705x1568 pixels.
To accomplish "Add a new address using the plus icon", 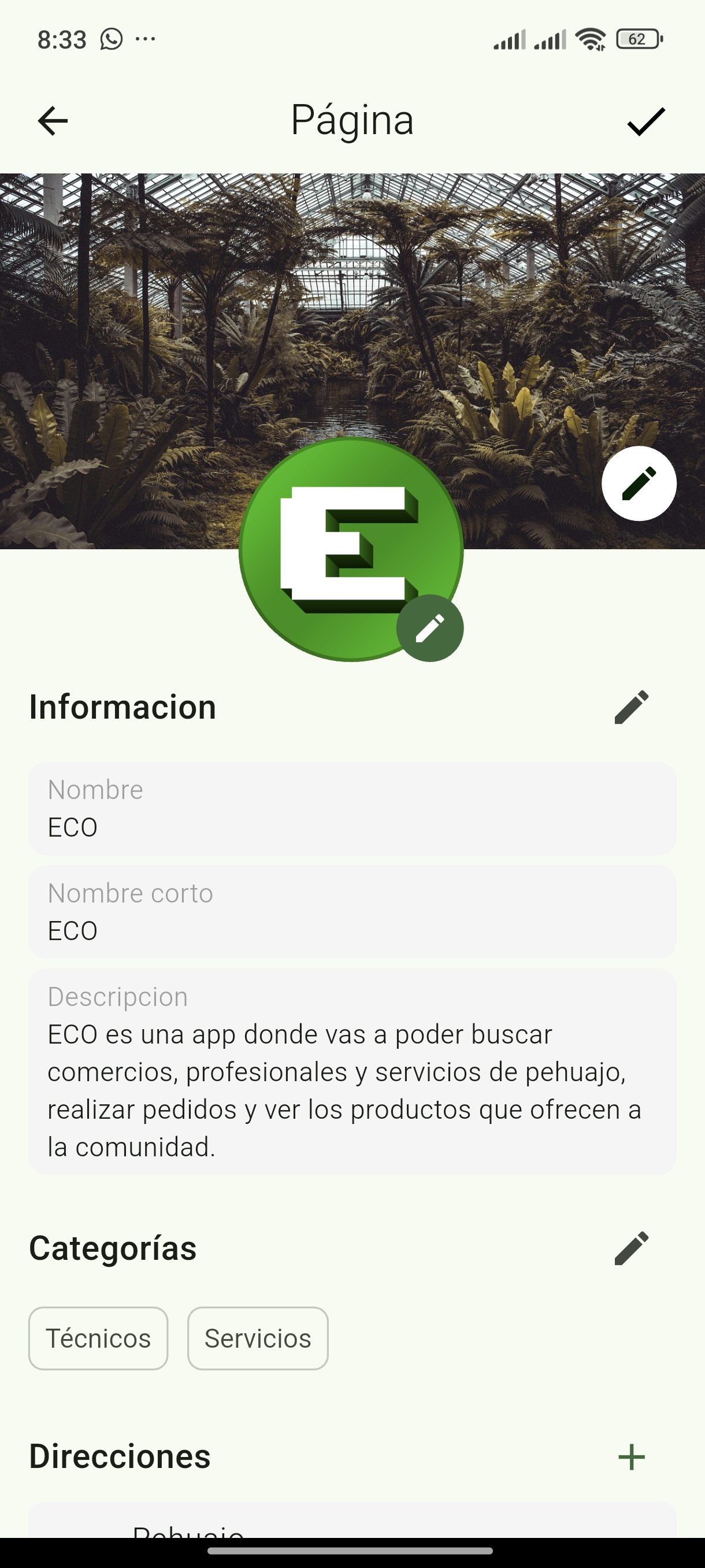I will pos(632,1456).
